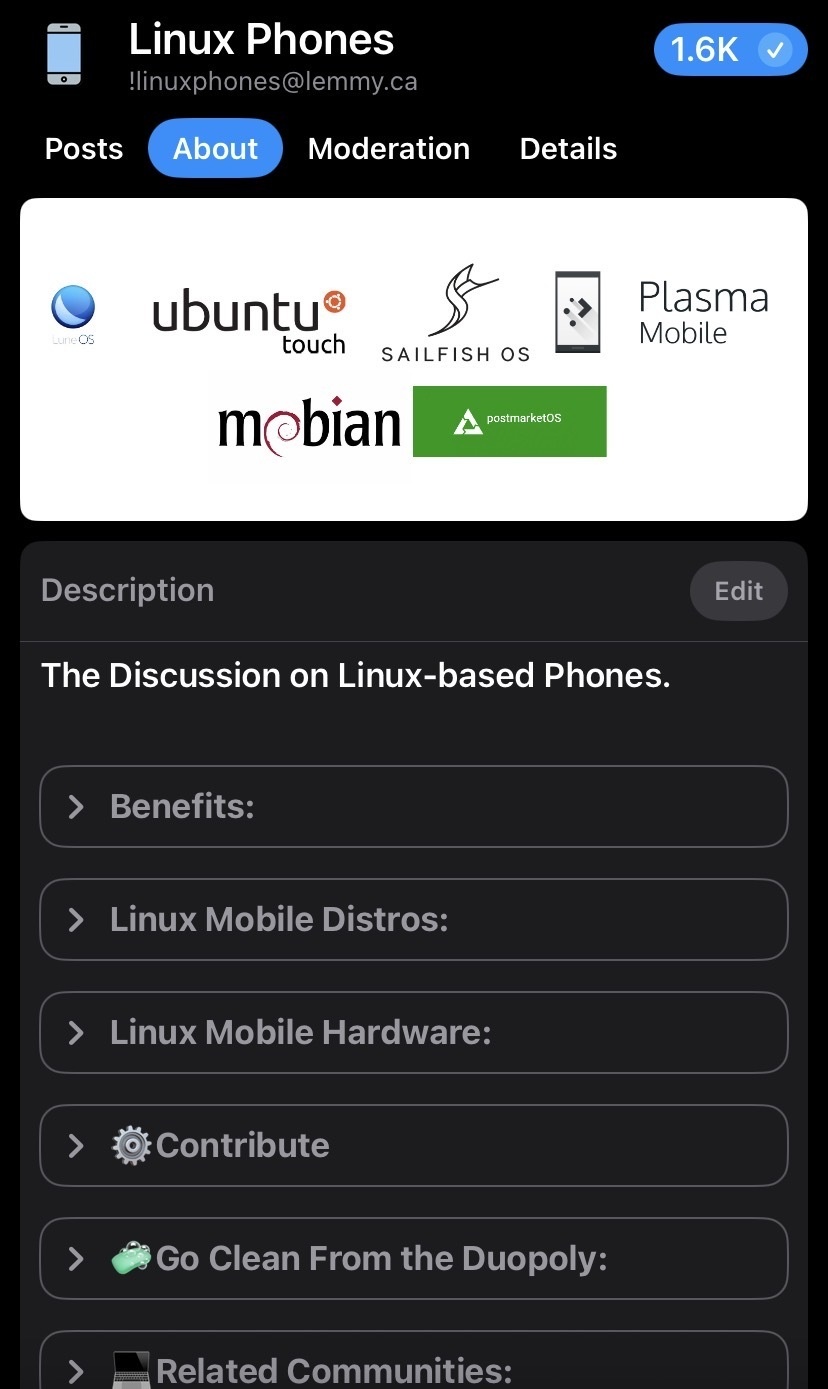Expand the Benefits section
This screenshot has width=828, height=1389.
[413, 806]
